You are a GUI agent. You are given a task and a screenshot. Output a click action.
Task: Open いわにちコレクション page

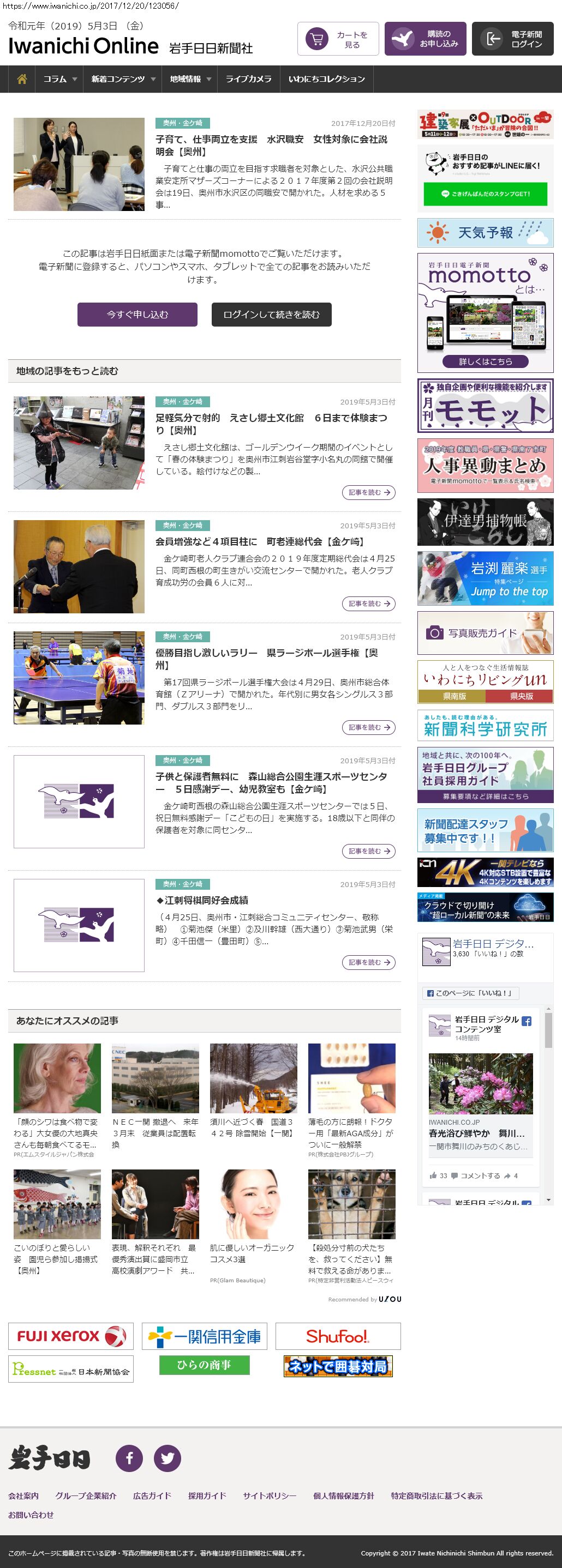click(x=326, y=79)
